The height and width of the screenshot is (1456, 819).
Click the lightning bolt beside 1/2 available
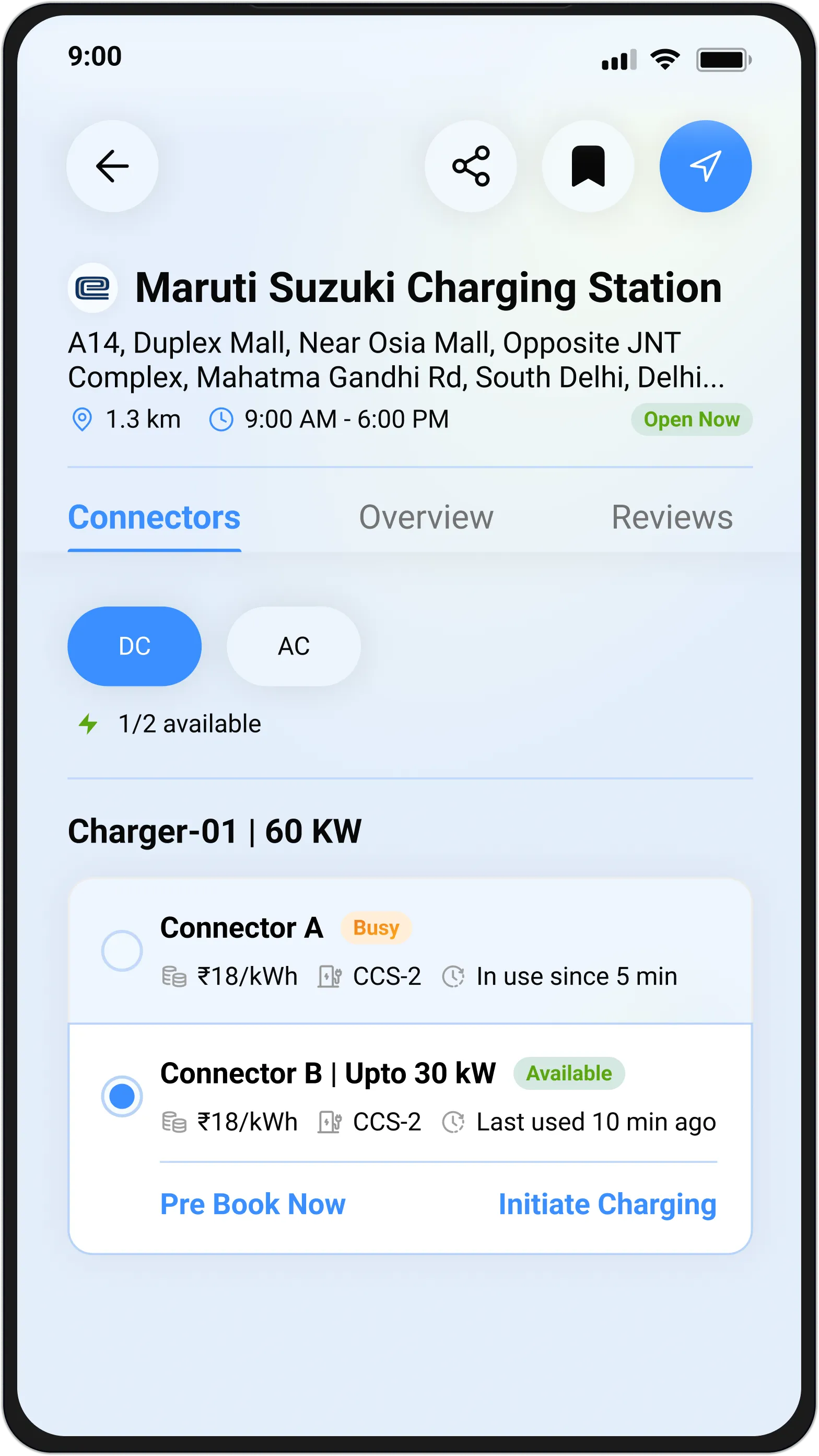click(x=89, y=724)
